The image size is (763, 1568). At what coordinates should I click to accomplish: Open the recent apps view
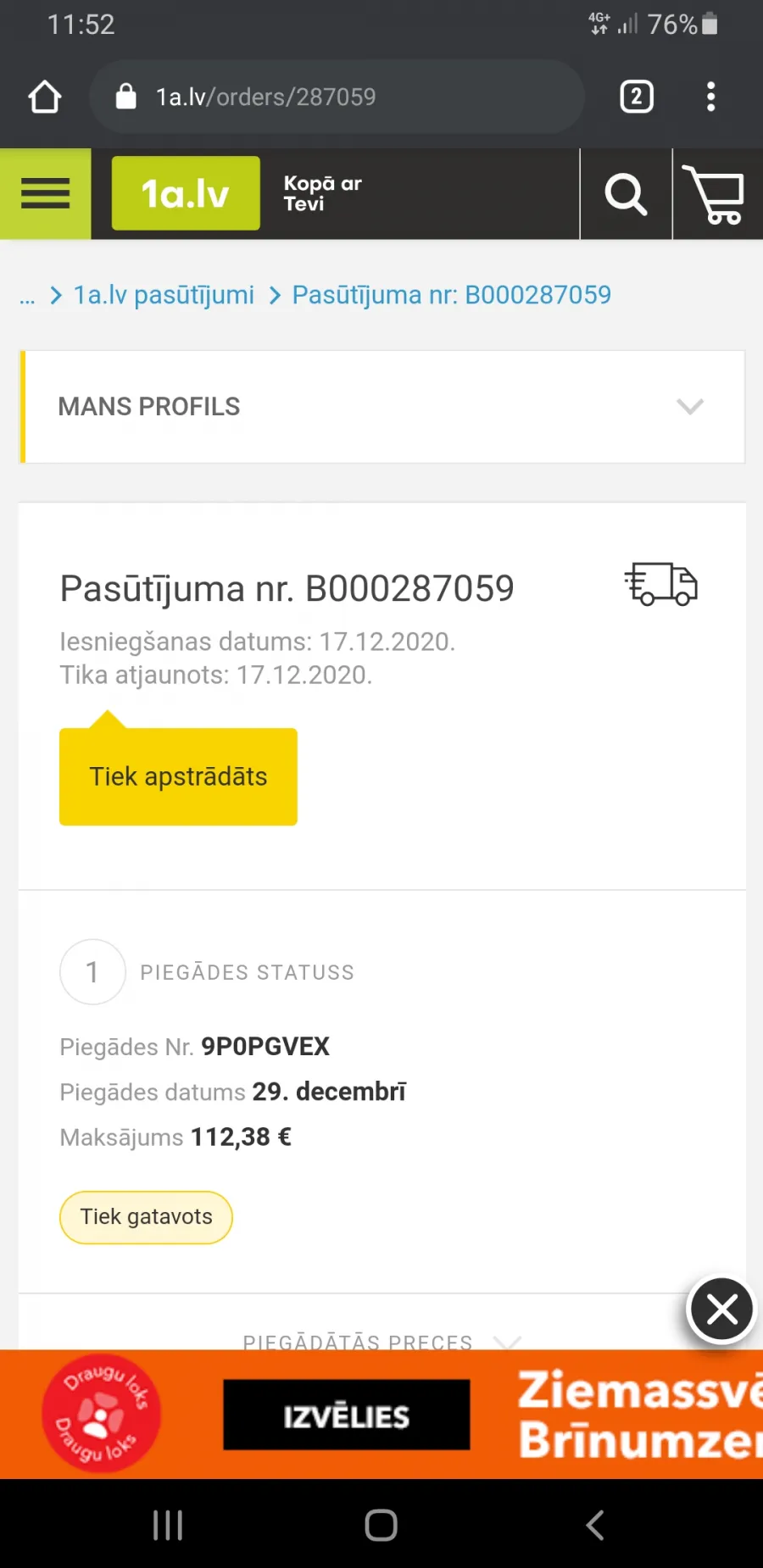(168, 1525)
